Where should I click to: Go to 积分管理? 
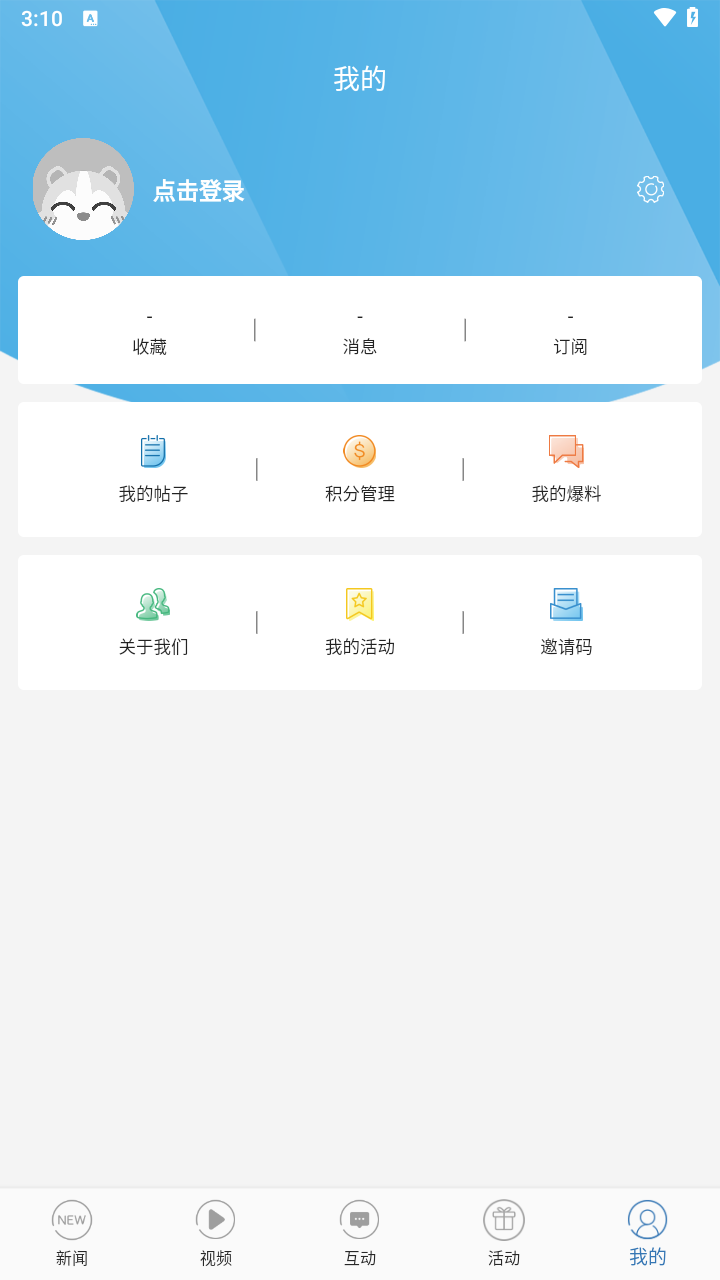pos(360,469)
